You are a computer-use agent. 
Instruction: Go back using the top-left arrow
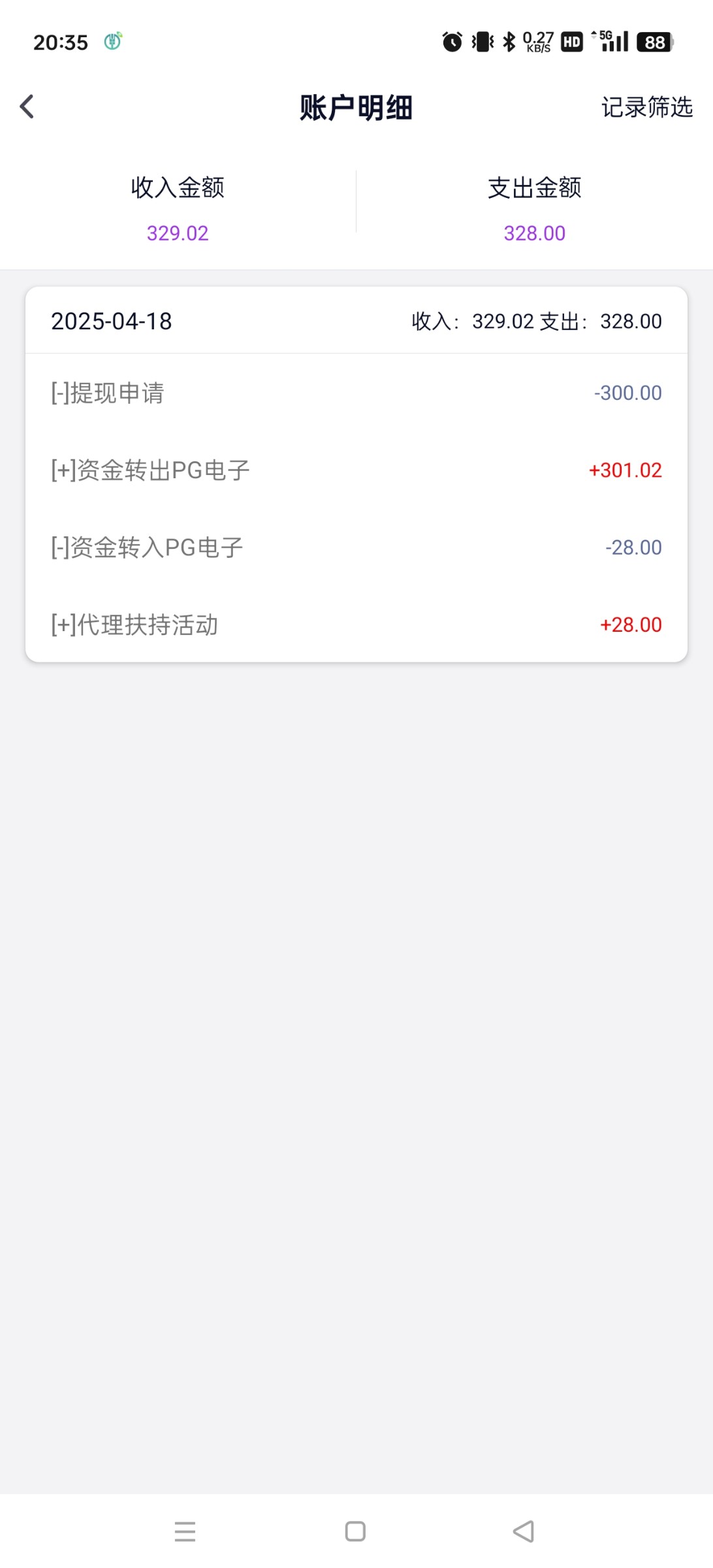click(x=27, y=106)
